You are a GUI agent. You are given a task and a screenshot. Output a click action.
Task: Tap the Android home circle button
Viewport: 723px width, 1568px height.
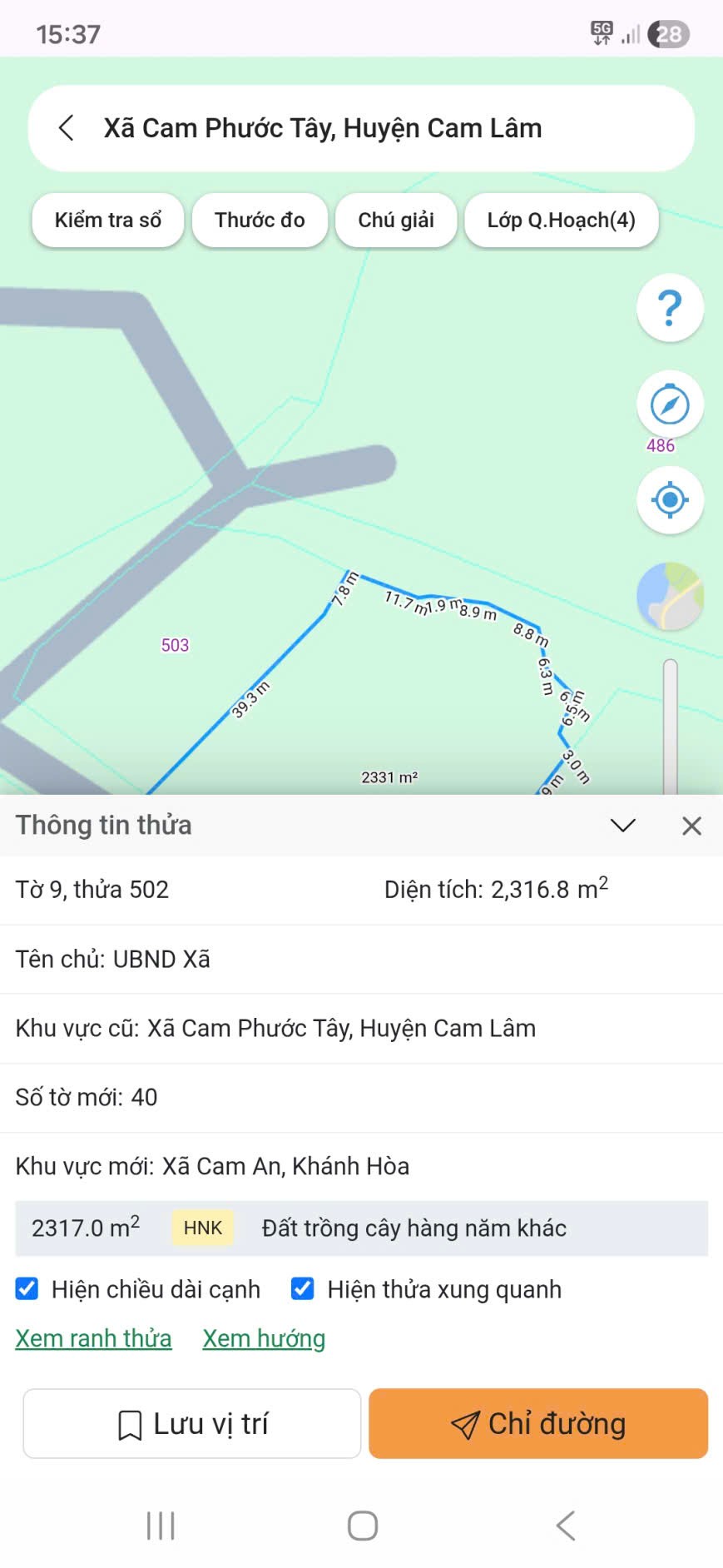point(361,1526)
